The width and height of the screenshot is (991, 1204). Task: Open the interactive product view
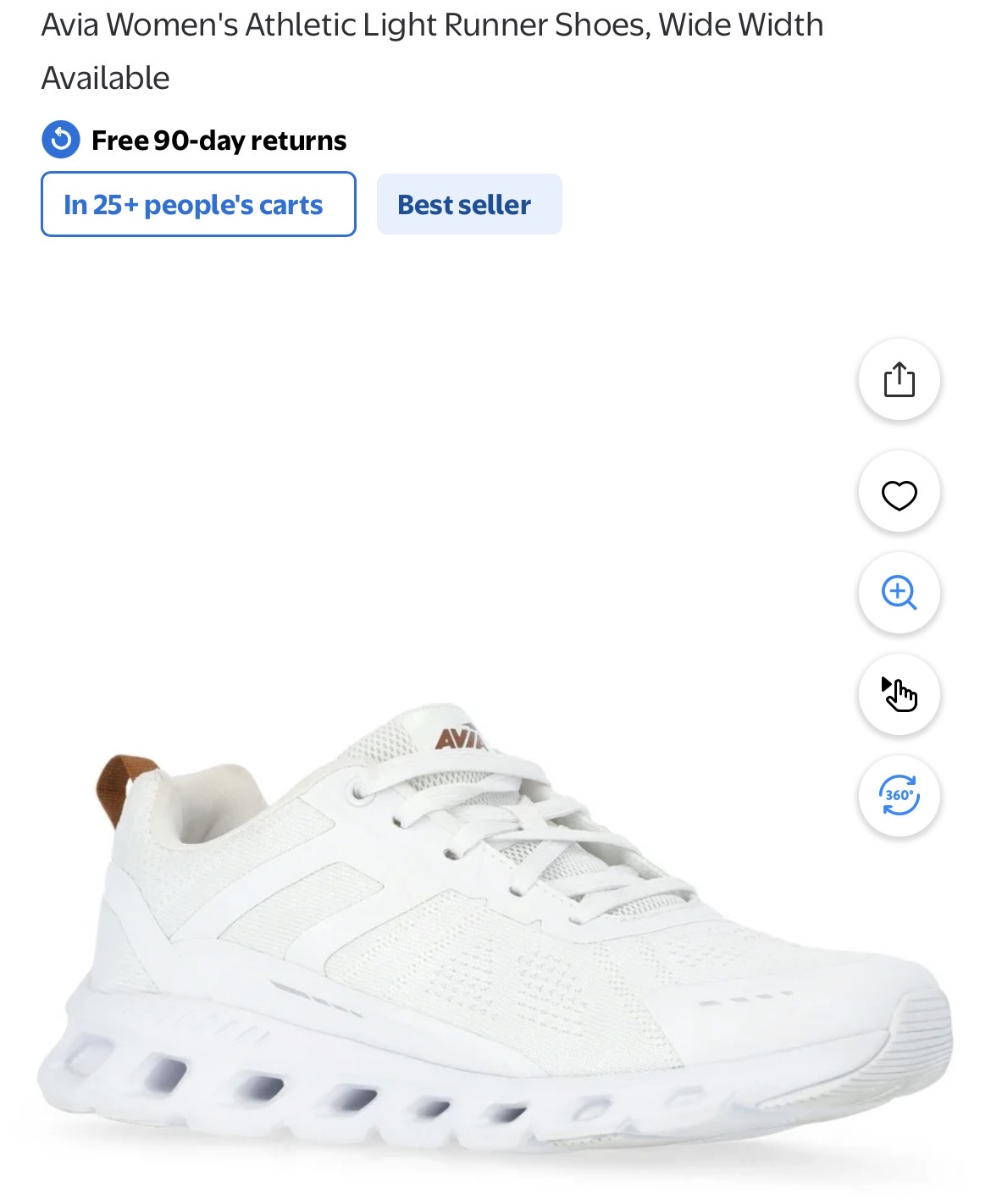coord(899,694)
